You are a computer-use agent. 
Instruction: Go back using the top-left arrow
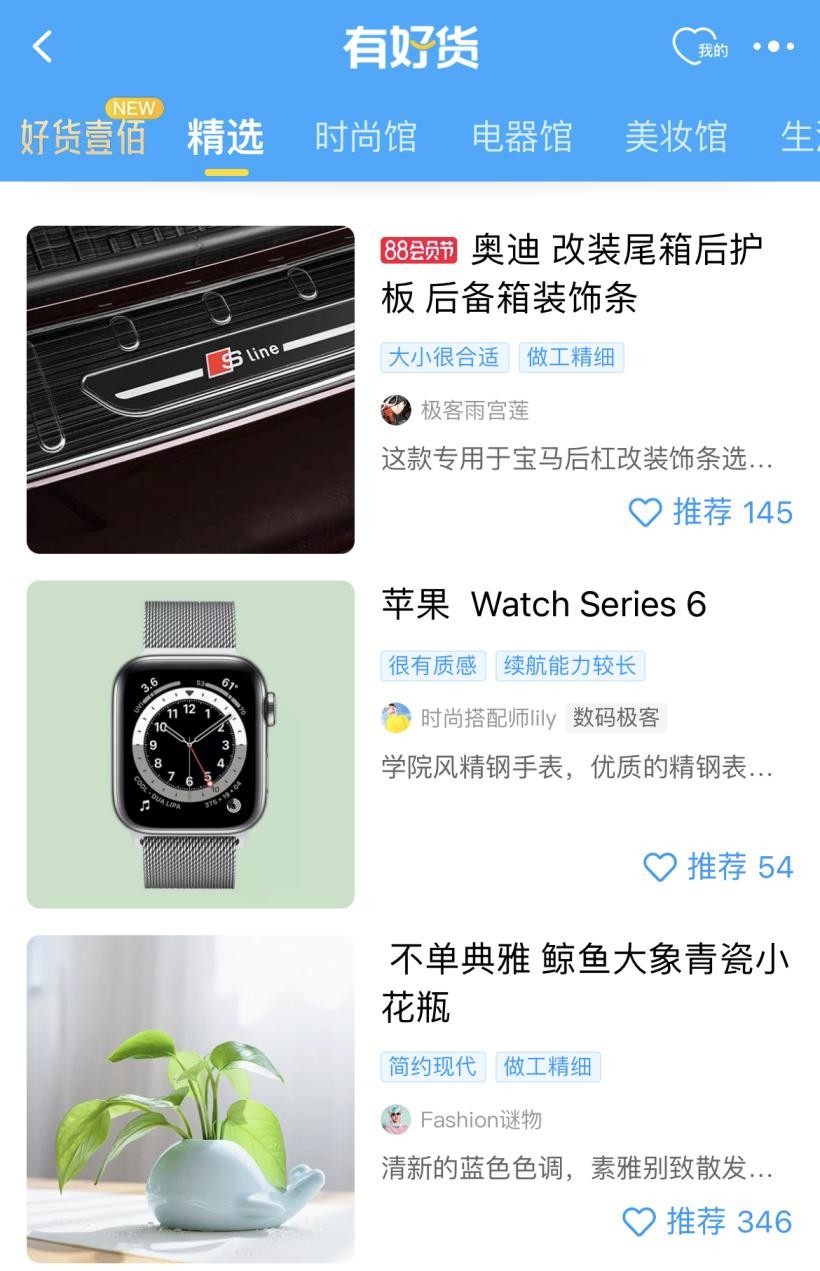tap(42, 46)
